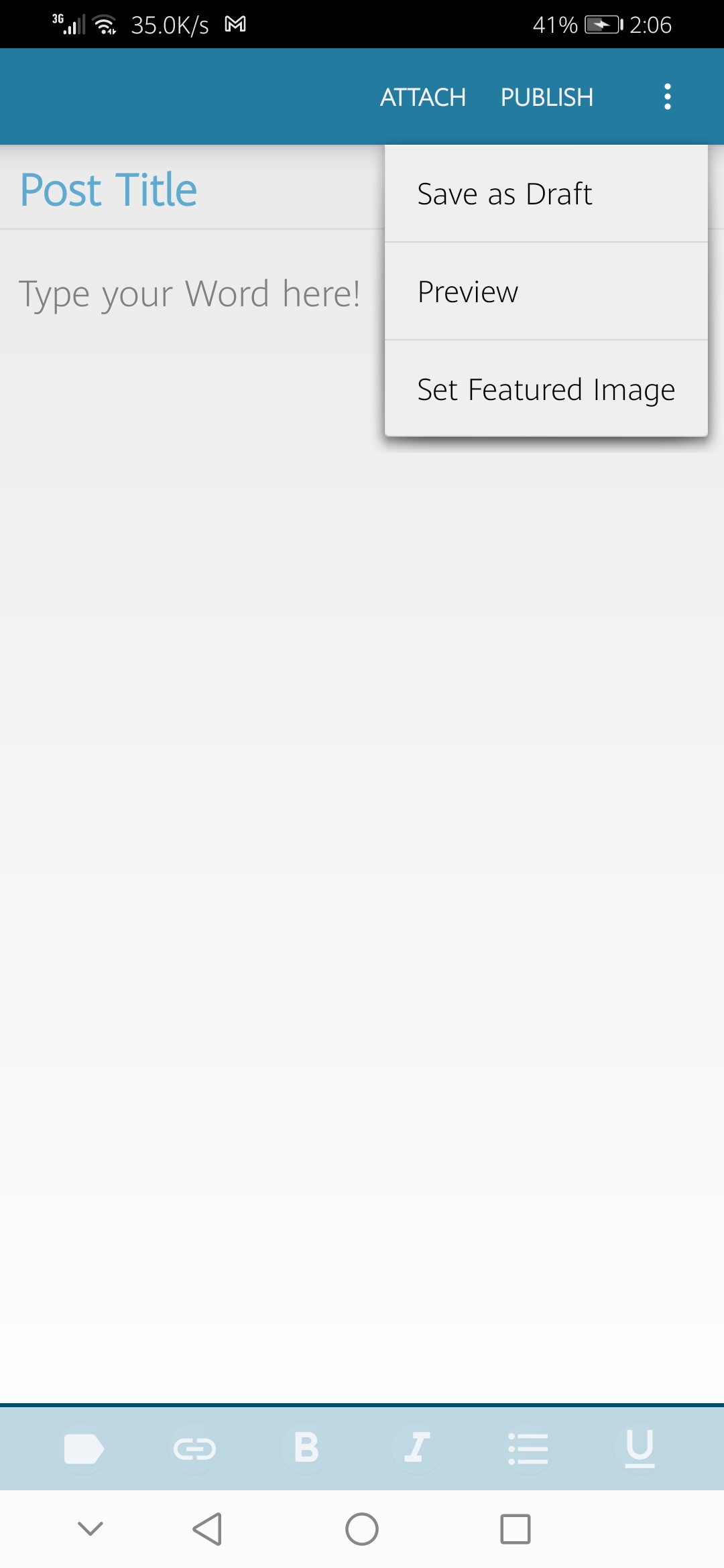Choose the Preview option

pyautogui.click(x=546, y=291)
